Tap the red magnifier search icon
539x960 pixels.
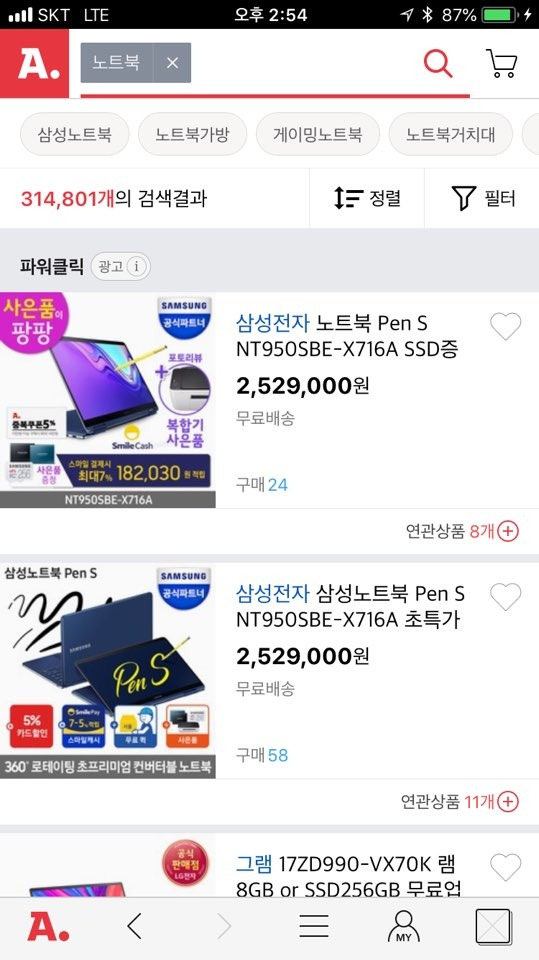pos(438,63)
